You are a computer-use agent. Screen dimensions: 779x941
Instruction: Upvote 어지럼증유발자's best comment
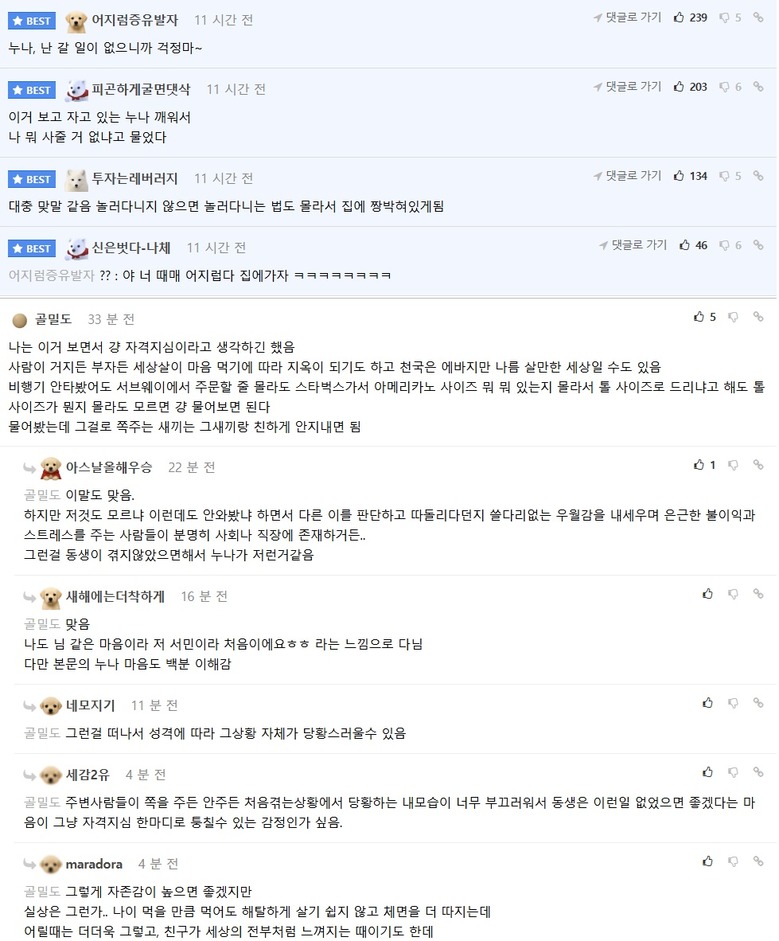pos(680,18)
